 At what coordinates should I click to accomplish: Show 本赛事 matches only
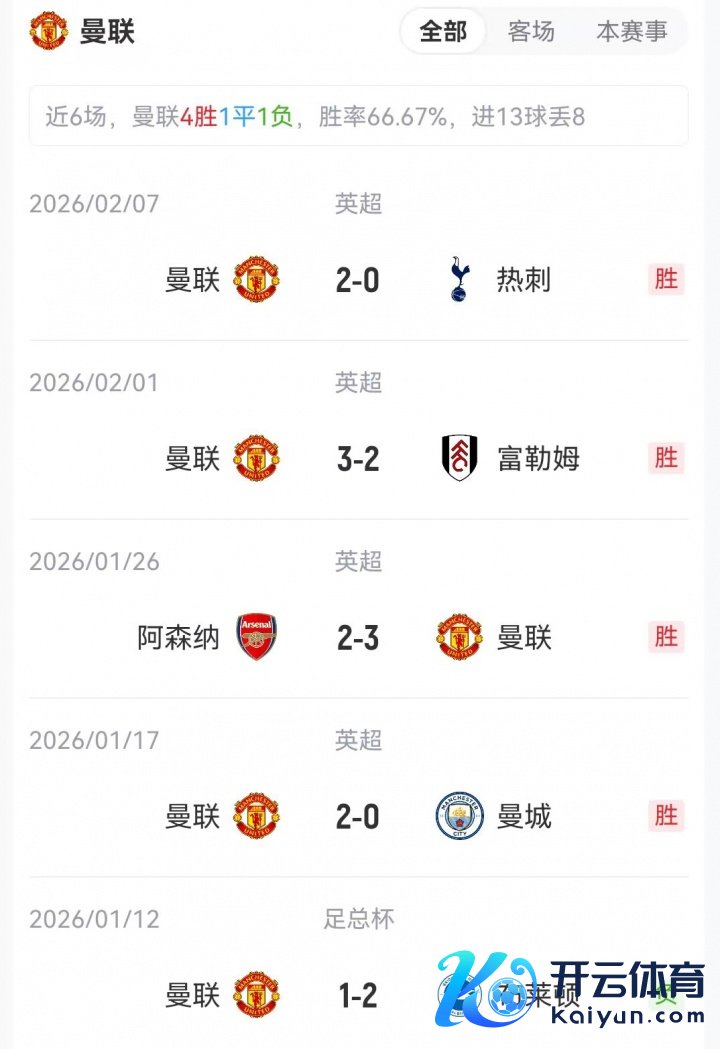point(631,32)
